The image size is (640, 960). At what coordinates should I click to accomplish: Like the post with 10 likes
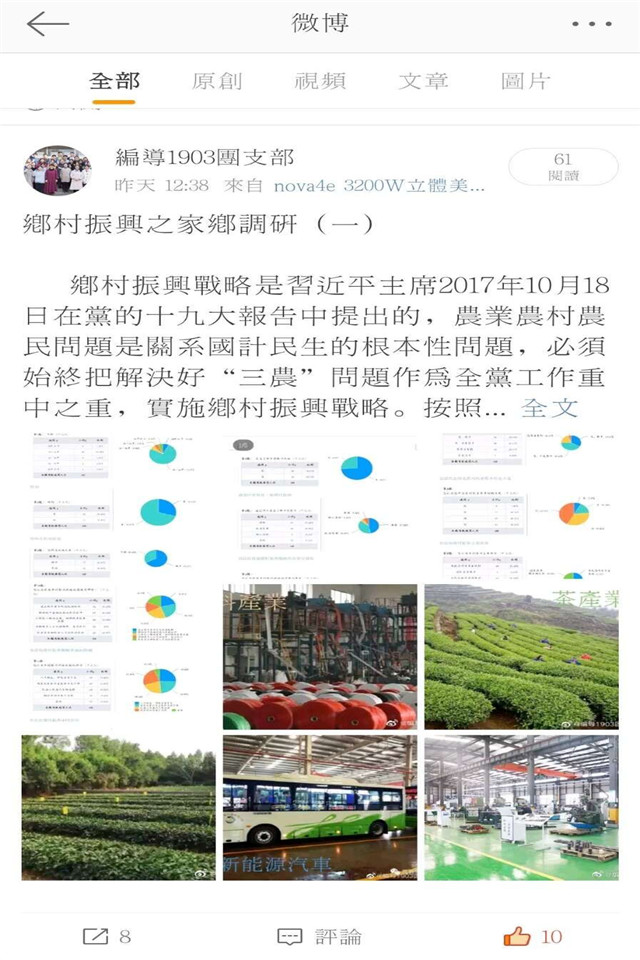(x=533, y=937)
